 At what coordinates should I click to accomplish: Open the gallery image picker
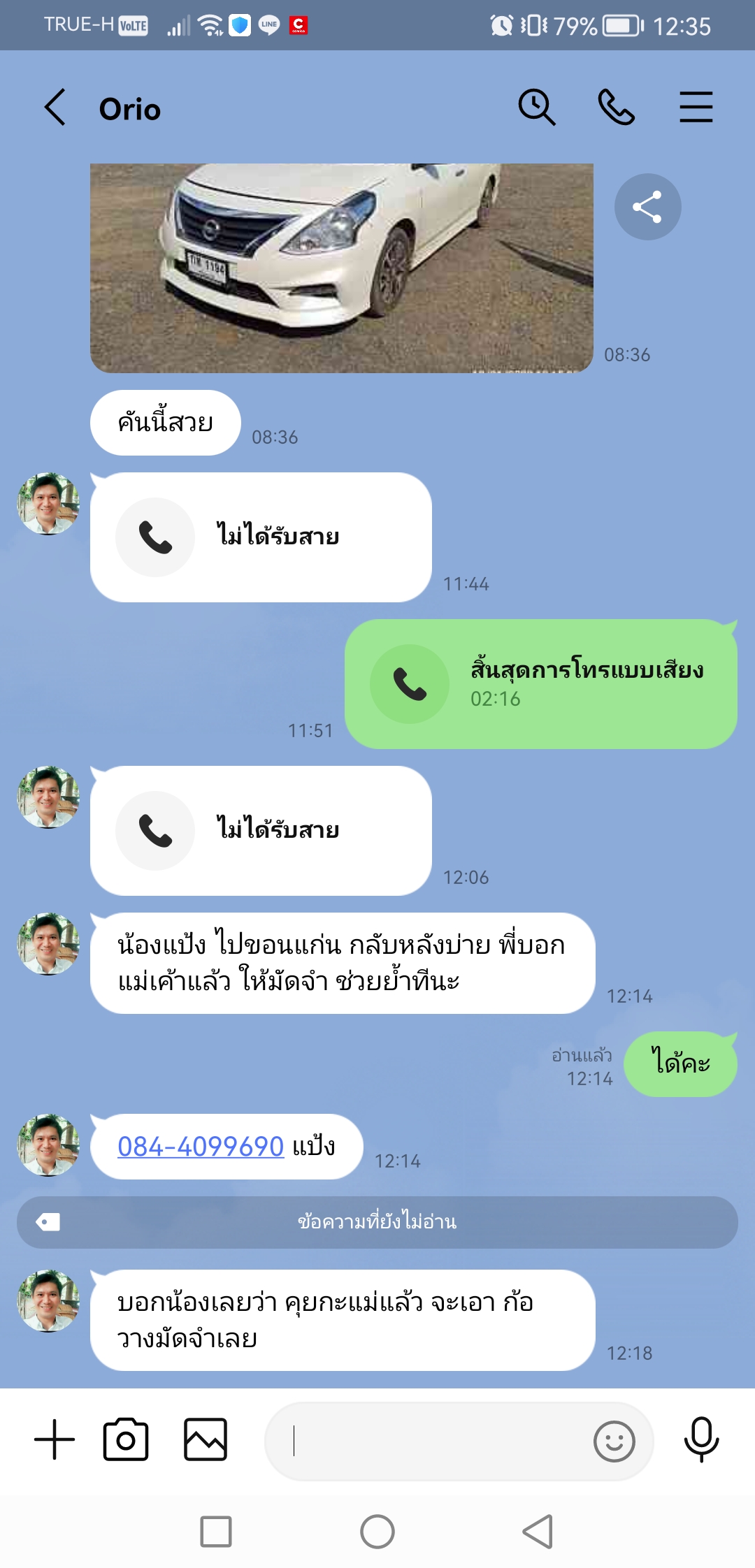(206, 1440)
